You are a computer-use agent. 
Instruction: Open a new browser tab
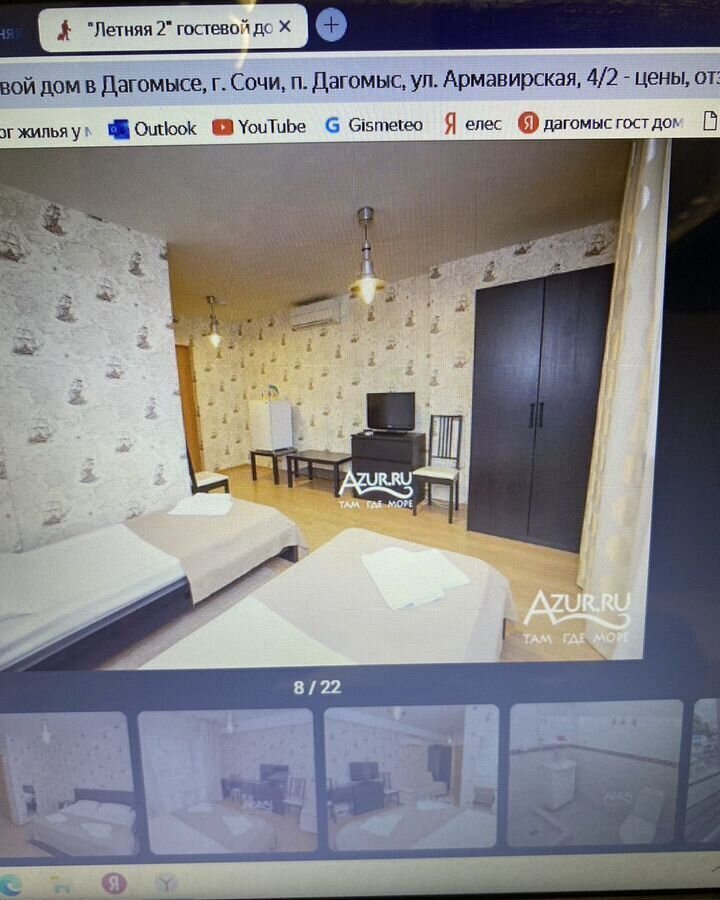pos(331,26)
